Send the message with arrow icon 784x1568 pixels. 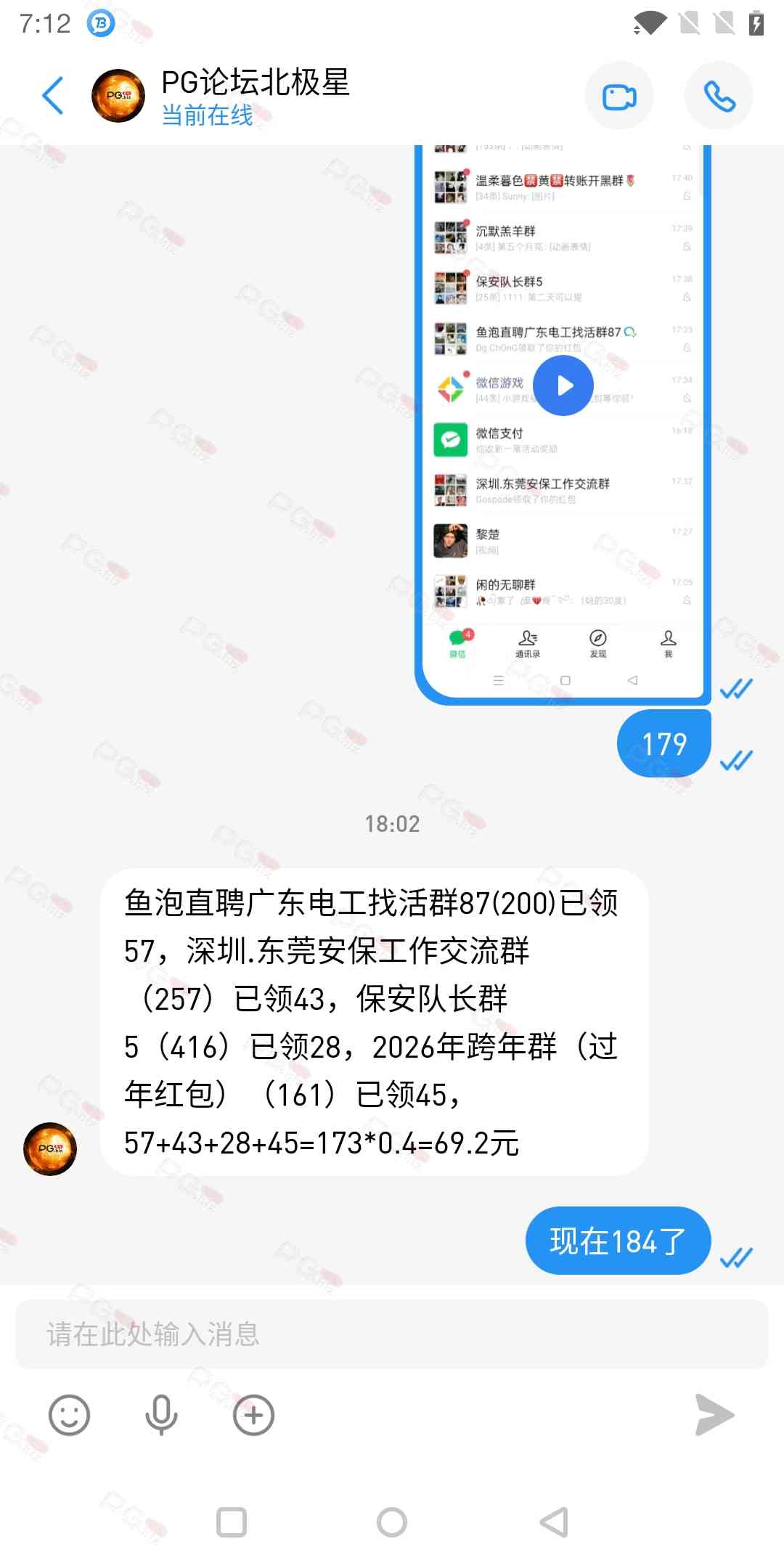pyautogui.click(x=714, y=1415)
